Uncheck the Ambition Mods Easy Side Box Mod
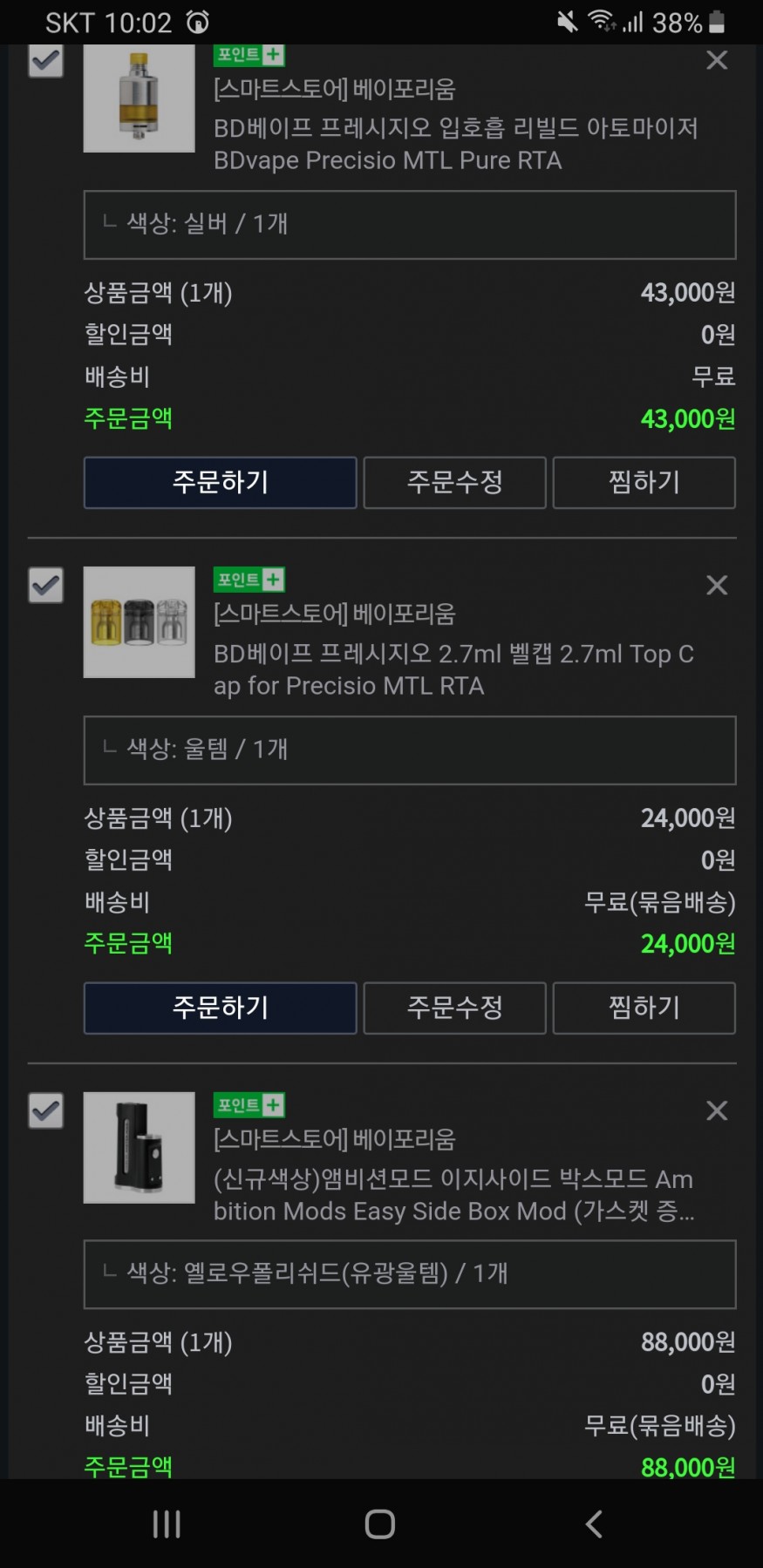The image size is (763, 1568). pyautogui.click(x=45, y=1111)
